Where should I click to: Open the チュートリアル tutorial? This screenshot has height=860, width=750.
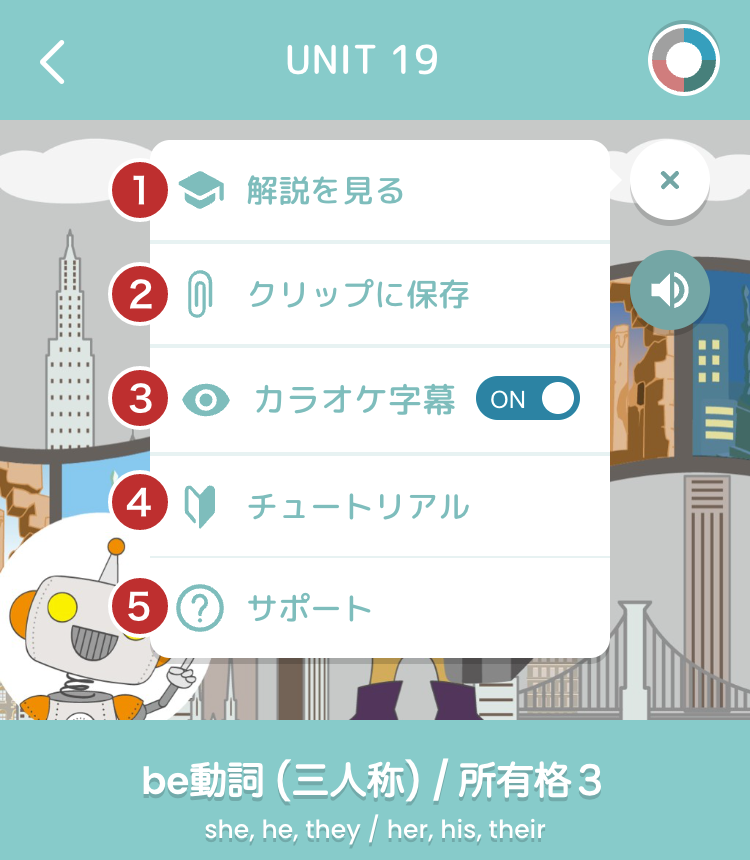coord(358,507)
